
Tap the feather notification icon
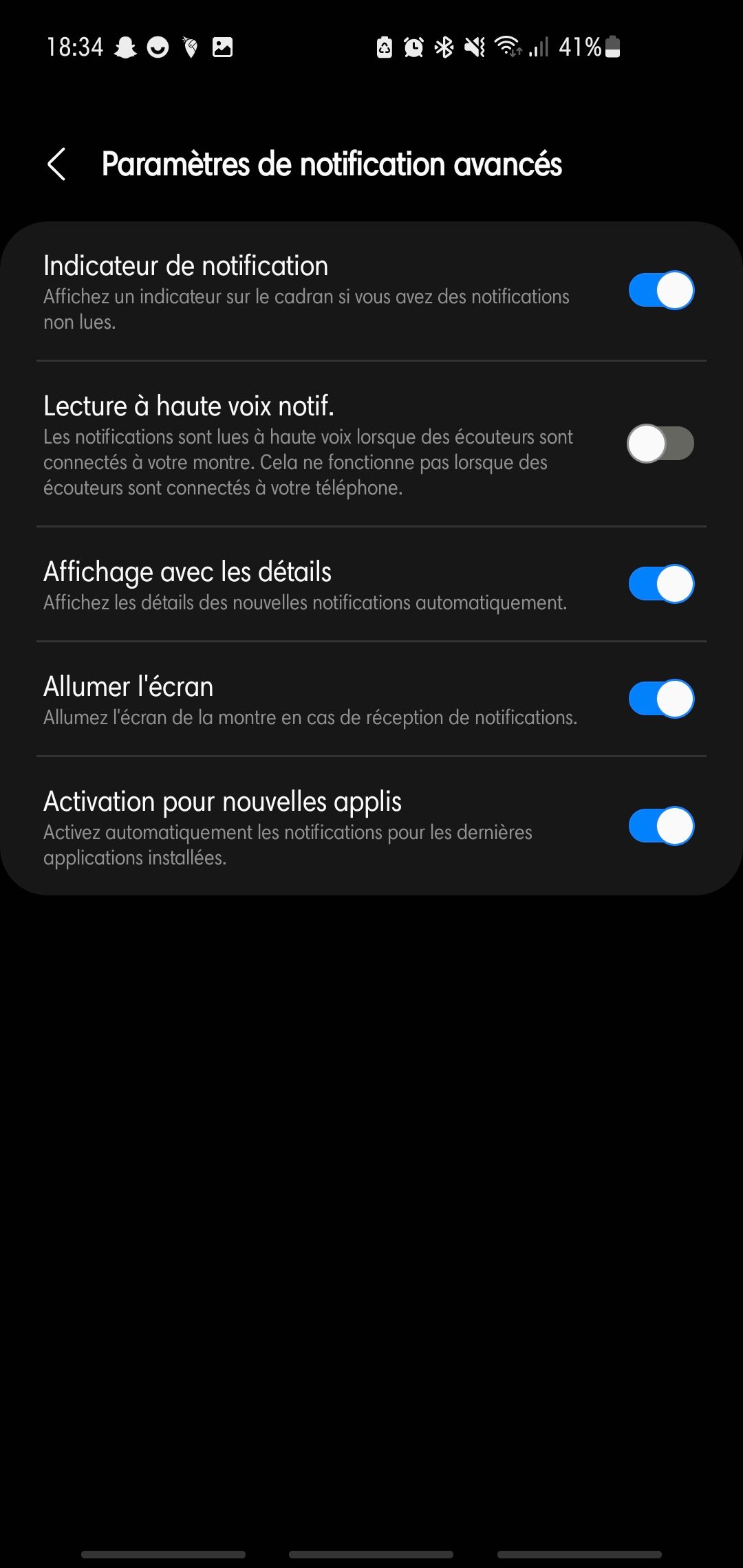191,47
